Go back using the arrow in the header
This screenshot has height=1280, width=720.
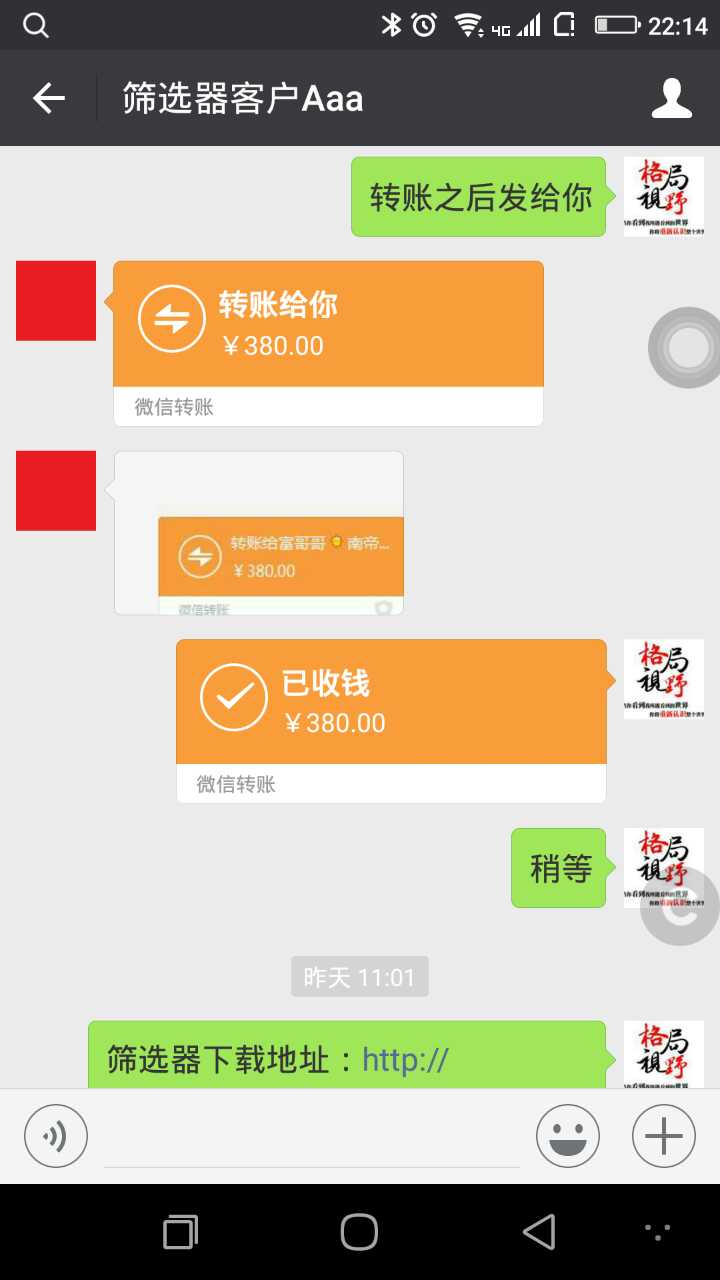(48, 98)
